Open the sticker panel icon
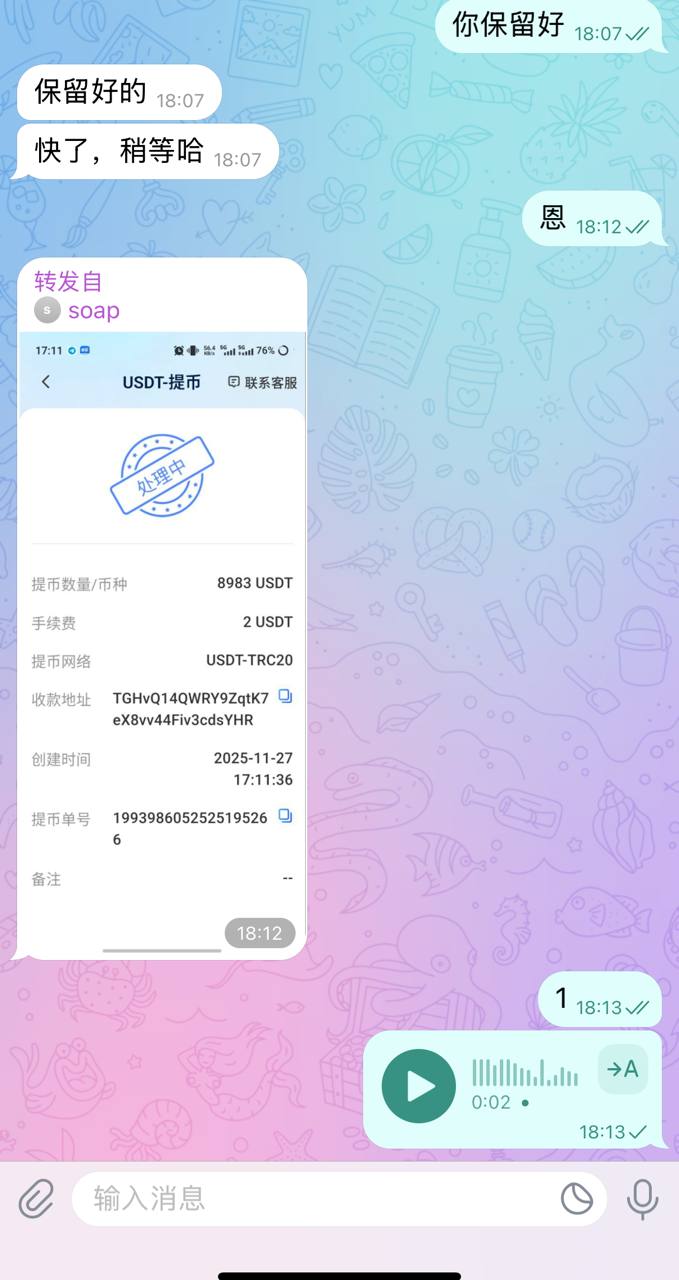The image size is (679, 1280). [576, 1198]
